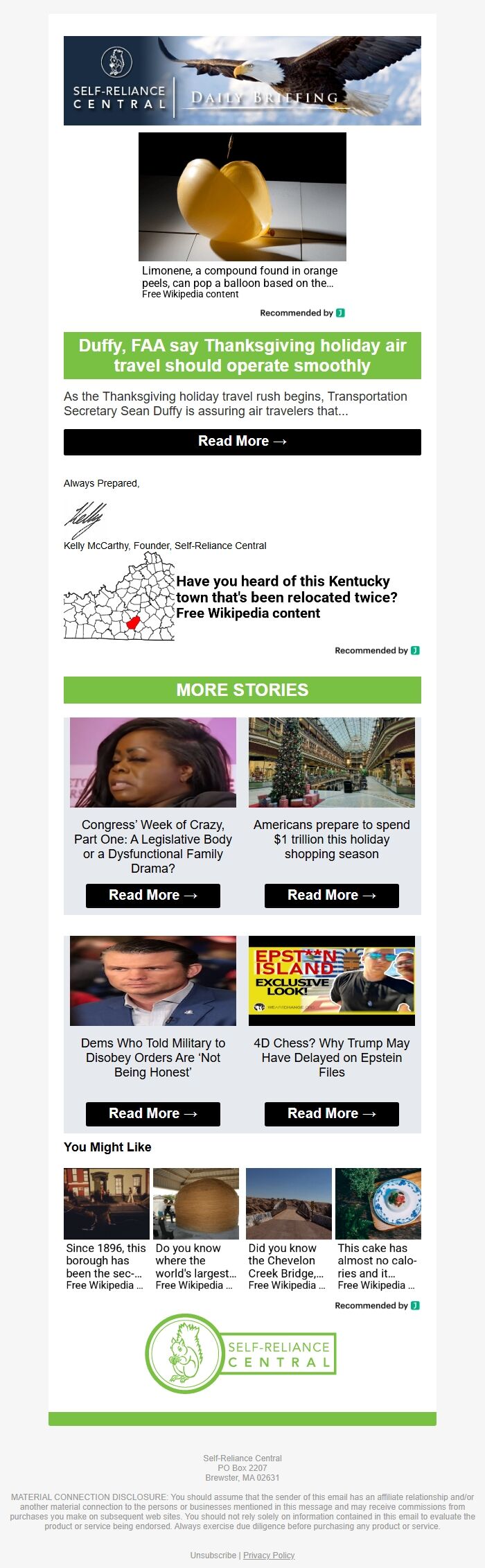Open the Privacy Policy link

(x=269, y=1555)
